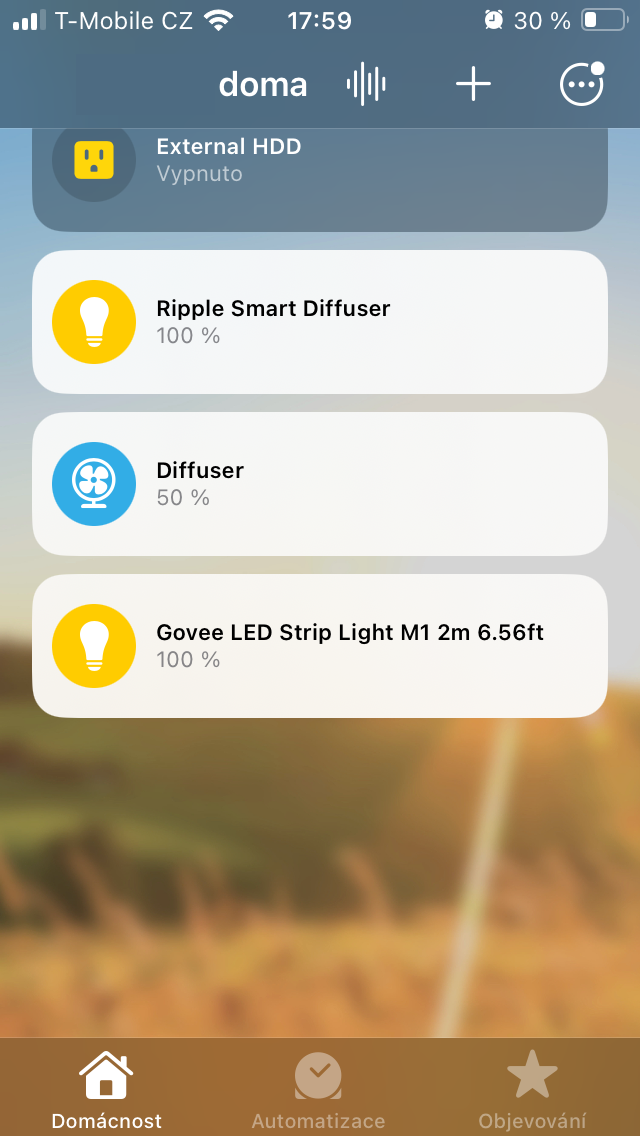Switch to the Automatizace tab
The height and width of the screenshot is (1136, 640).
point(318,1088)
